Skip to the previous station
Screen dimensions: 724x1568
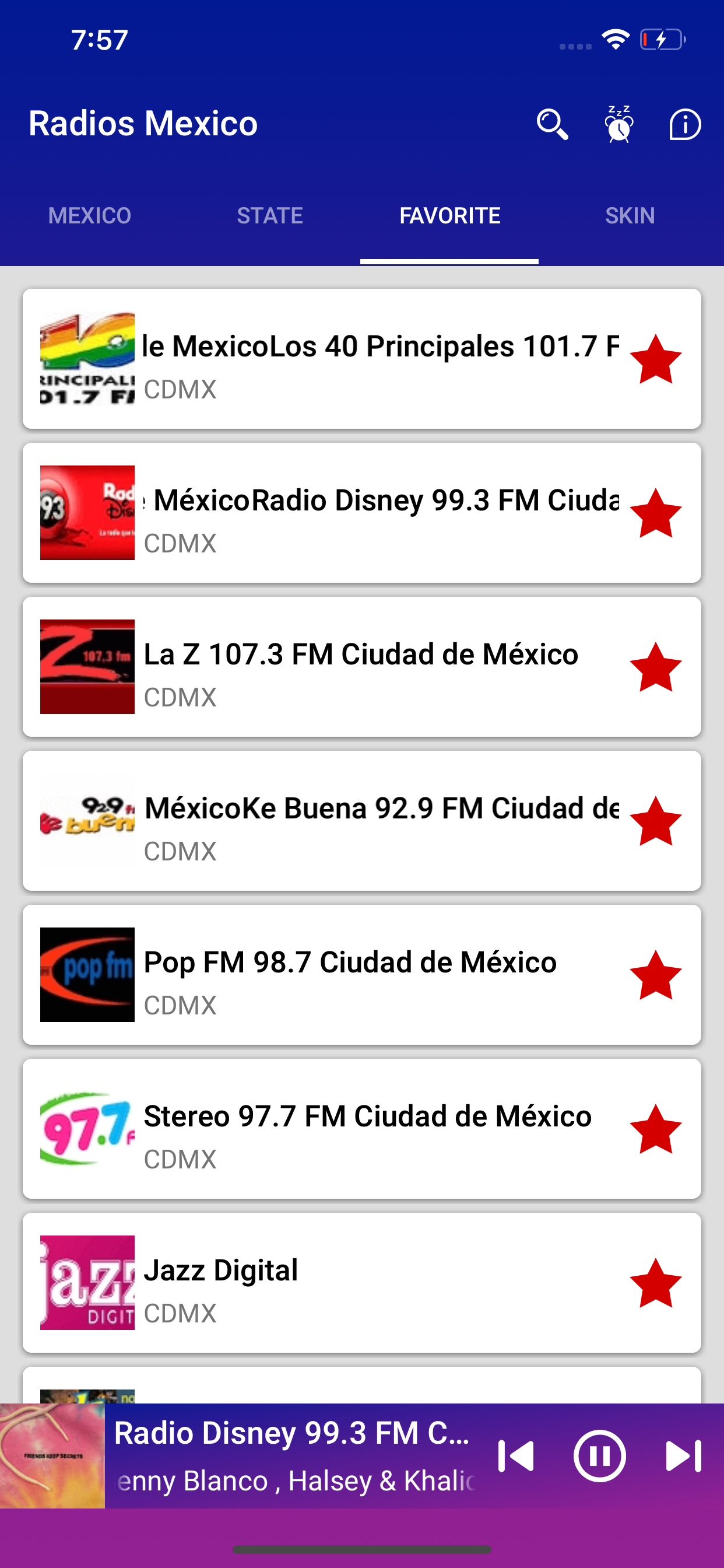tap(515, 1456)
